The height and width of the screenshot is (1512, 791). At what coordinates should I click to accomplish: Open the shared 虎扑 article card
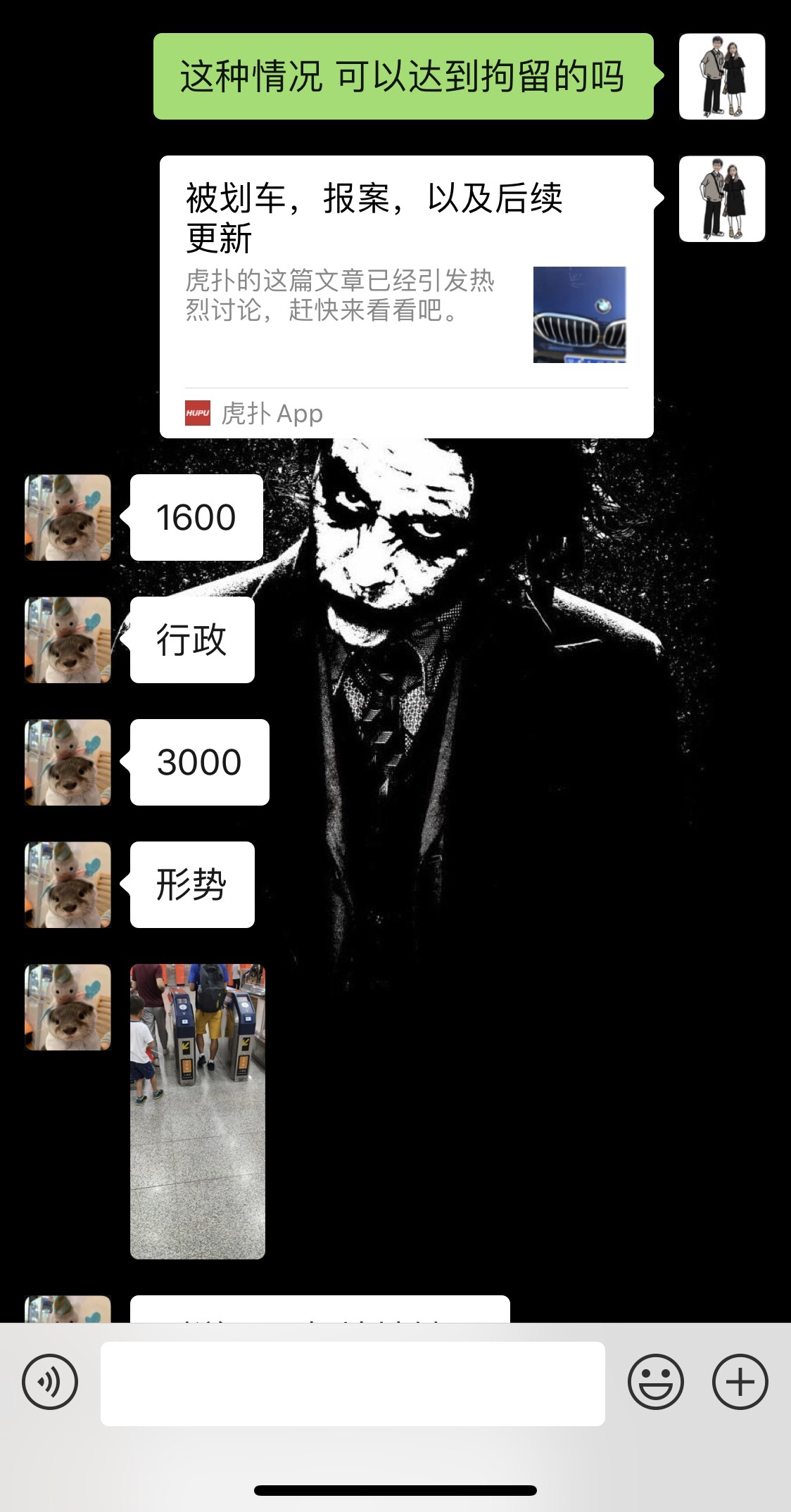407,297
